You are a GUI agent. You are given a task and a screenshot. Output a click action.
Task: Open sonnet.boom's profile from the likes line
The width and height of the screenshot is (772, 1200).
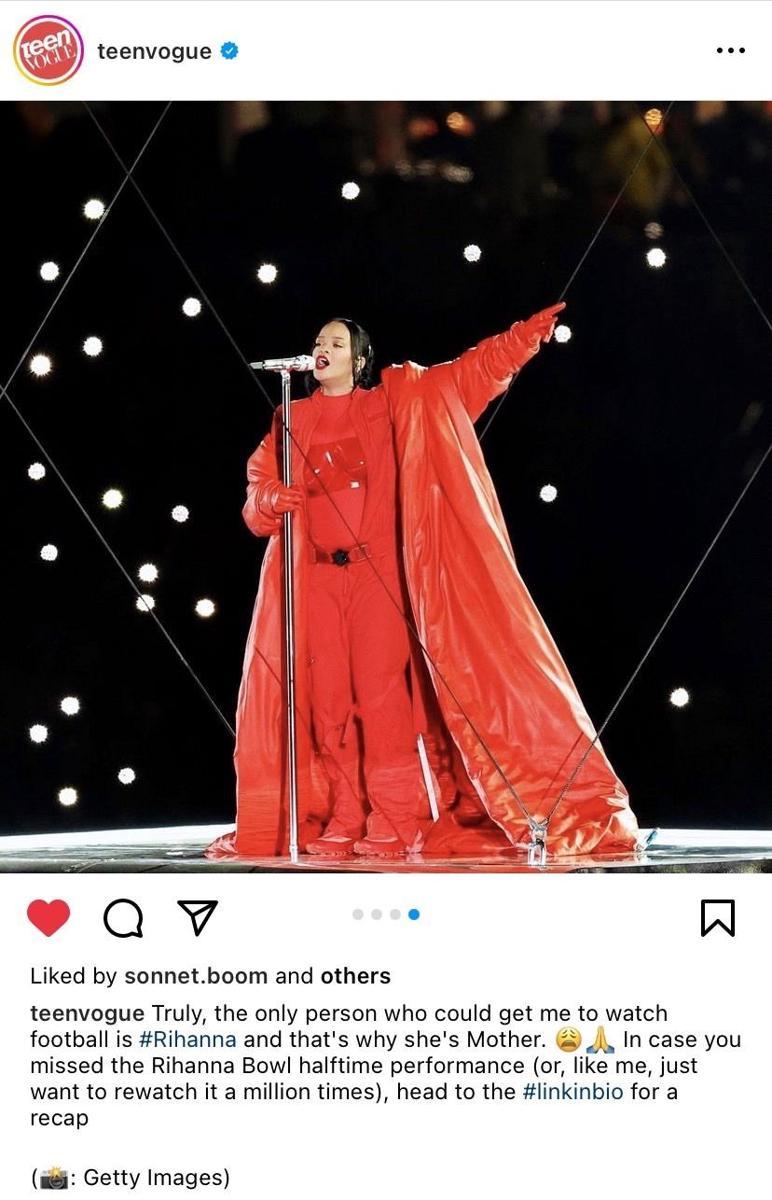click(x=196, y=975)
